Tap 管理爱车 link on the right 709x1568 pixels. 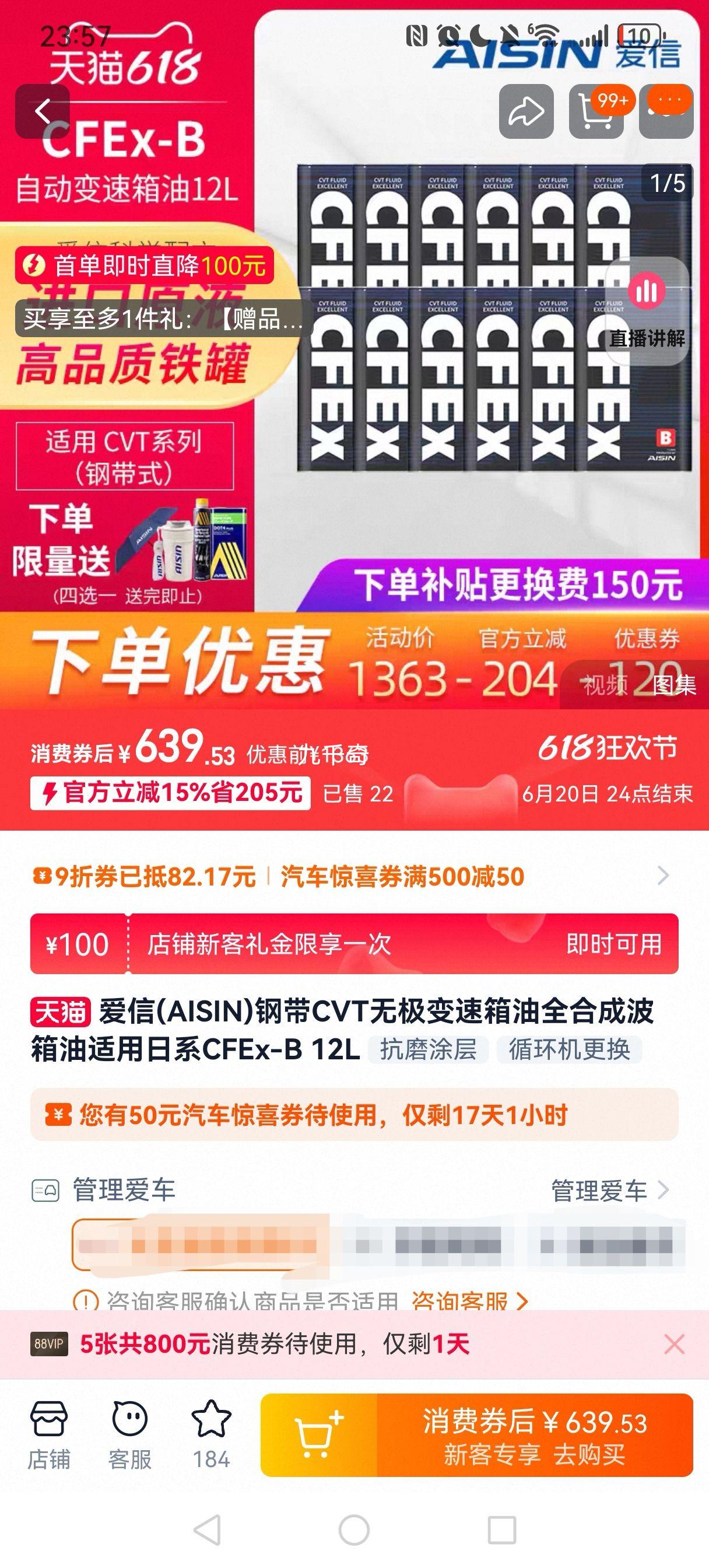(x=609, y=1190)
